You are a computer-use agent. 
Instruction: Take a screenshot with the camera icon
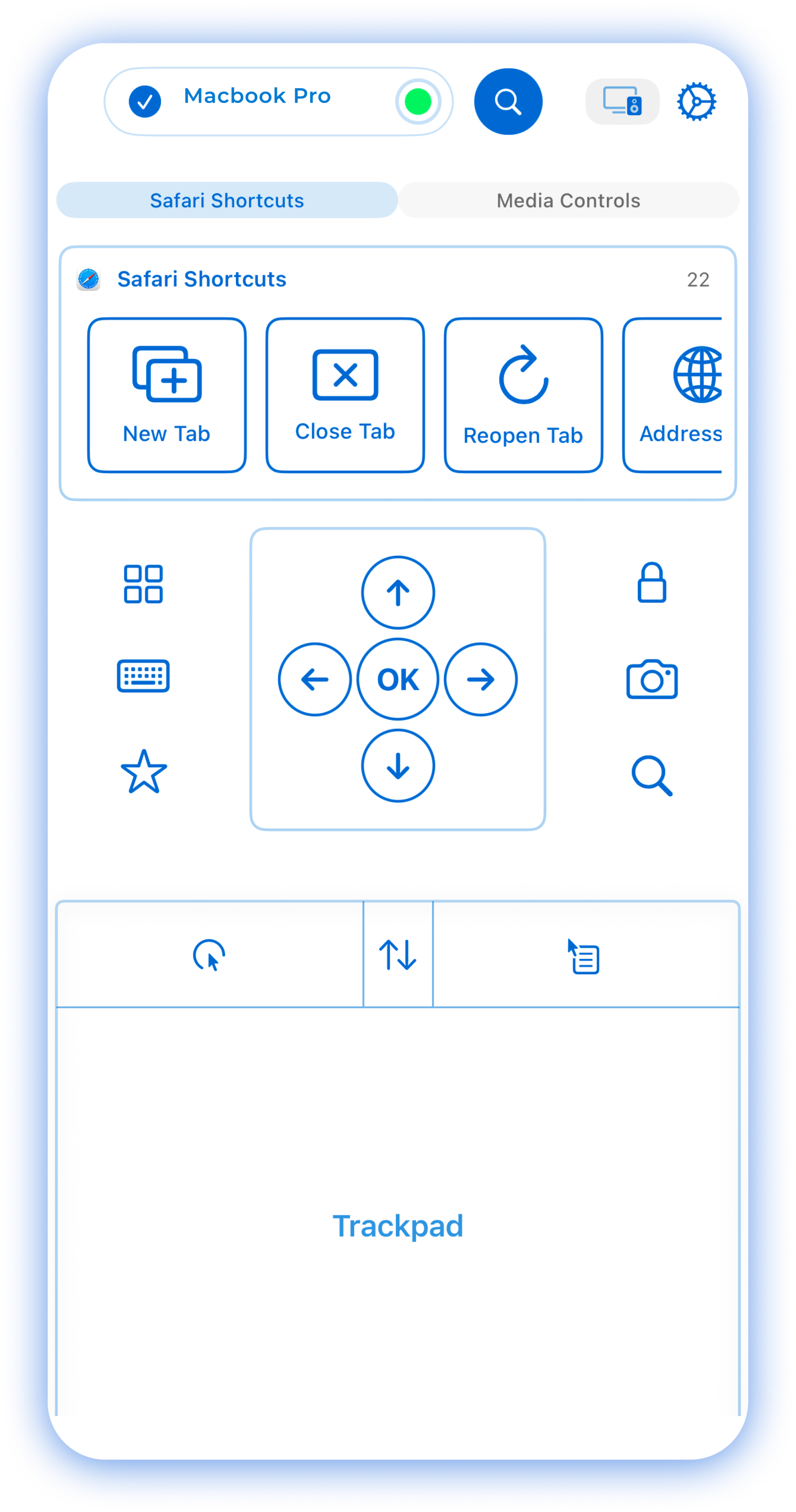click(x=651, y=679)
